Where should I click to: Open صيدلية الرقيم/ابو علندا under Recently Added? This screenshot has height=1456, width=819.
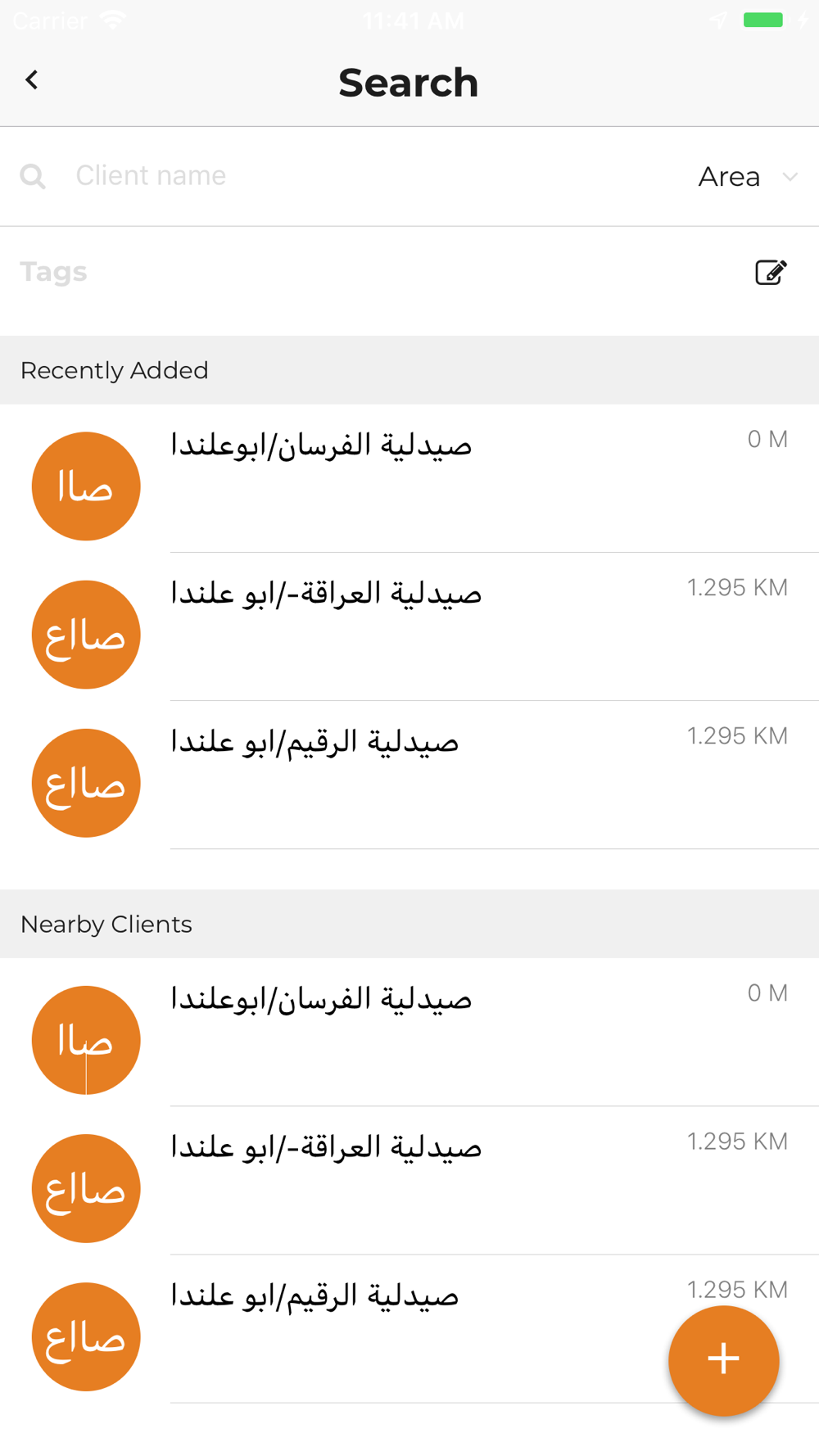[409, 775]
